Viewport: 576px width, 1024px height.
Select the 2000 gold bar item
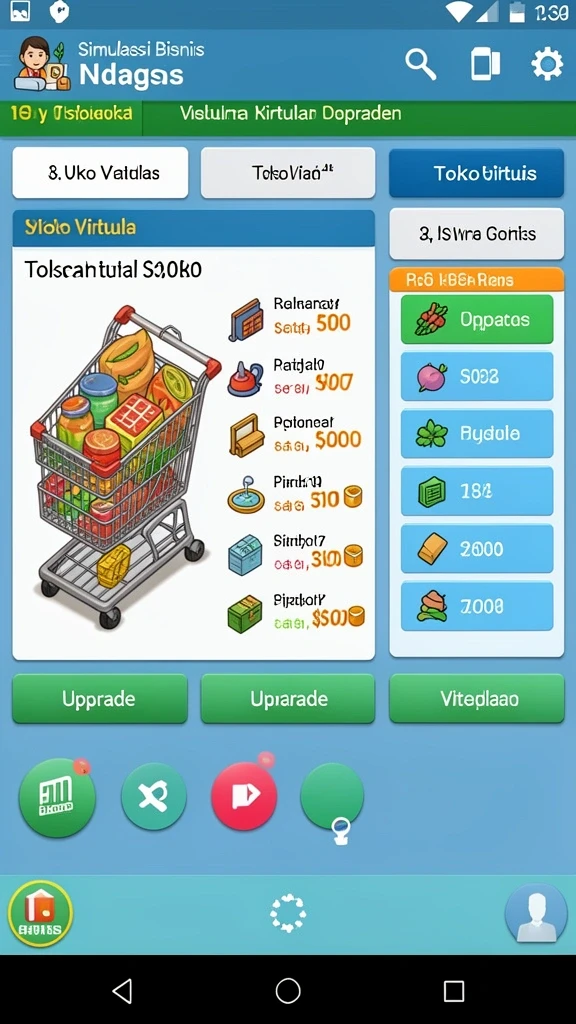(x=477, y=549)
